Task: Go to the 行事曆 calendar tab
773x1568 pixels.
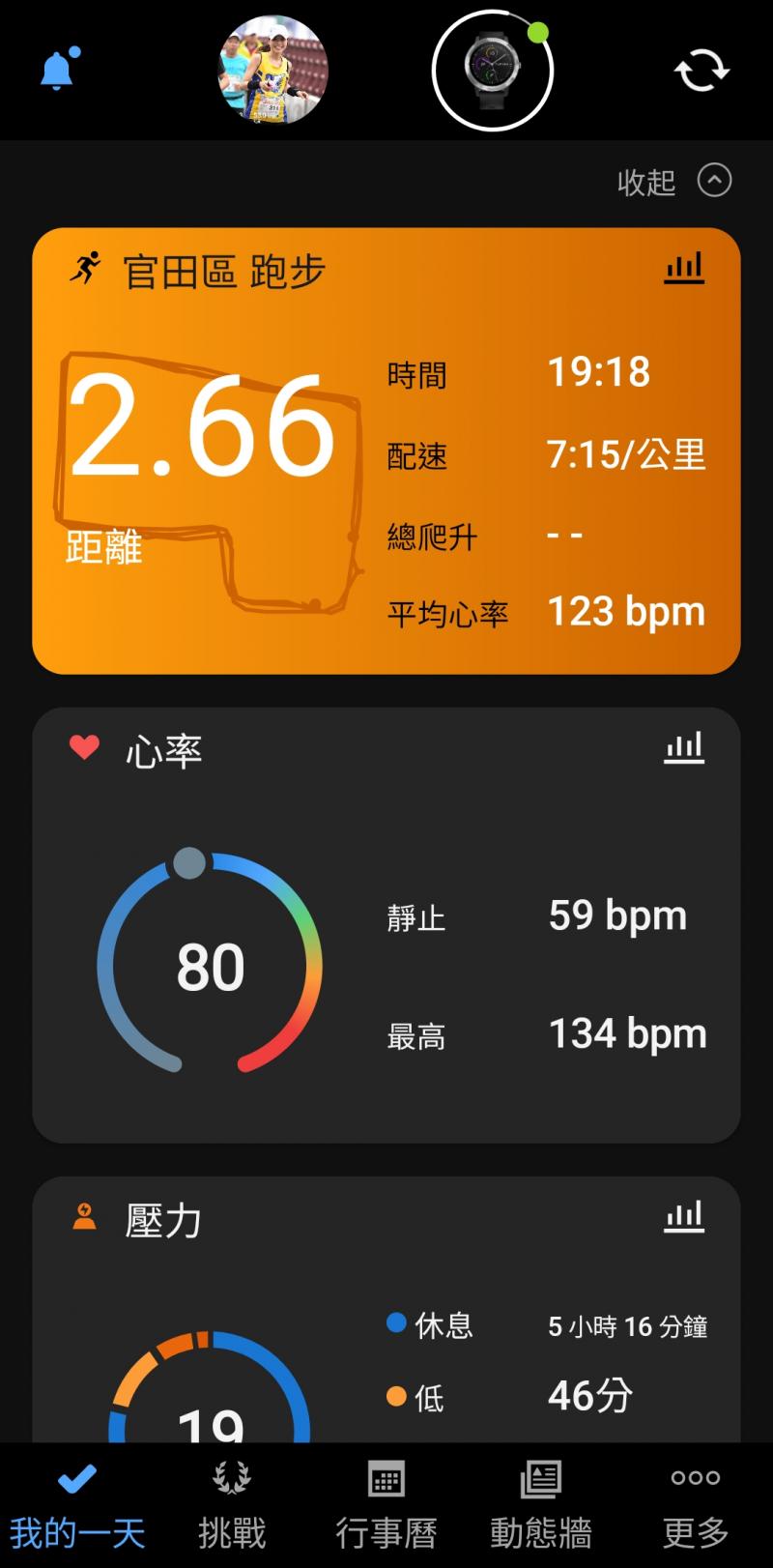Action: click(386, 1505)
